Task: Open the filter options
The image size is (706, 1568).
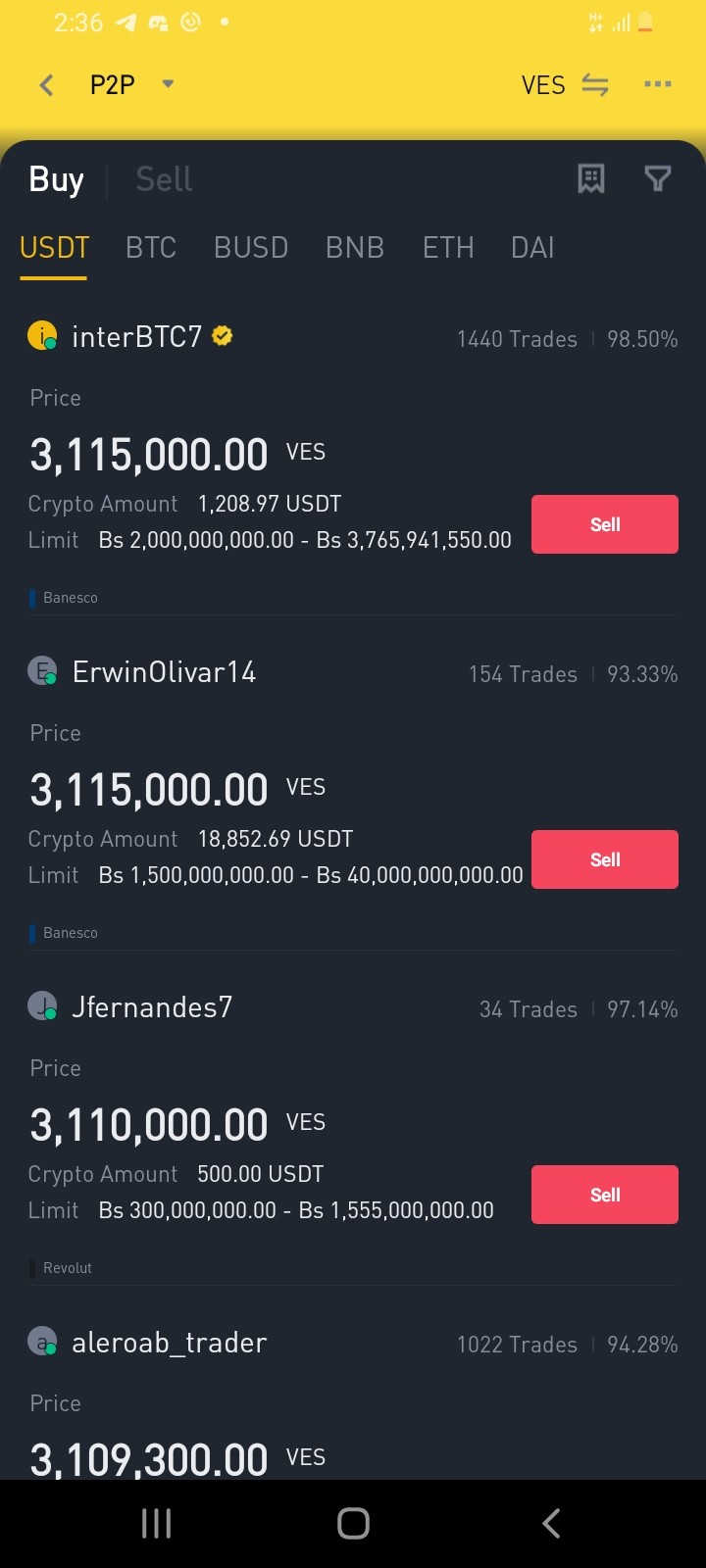Action: (x=657, y=178)
